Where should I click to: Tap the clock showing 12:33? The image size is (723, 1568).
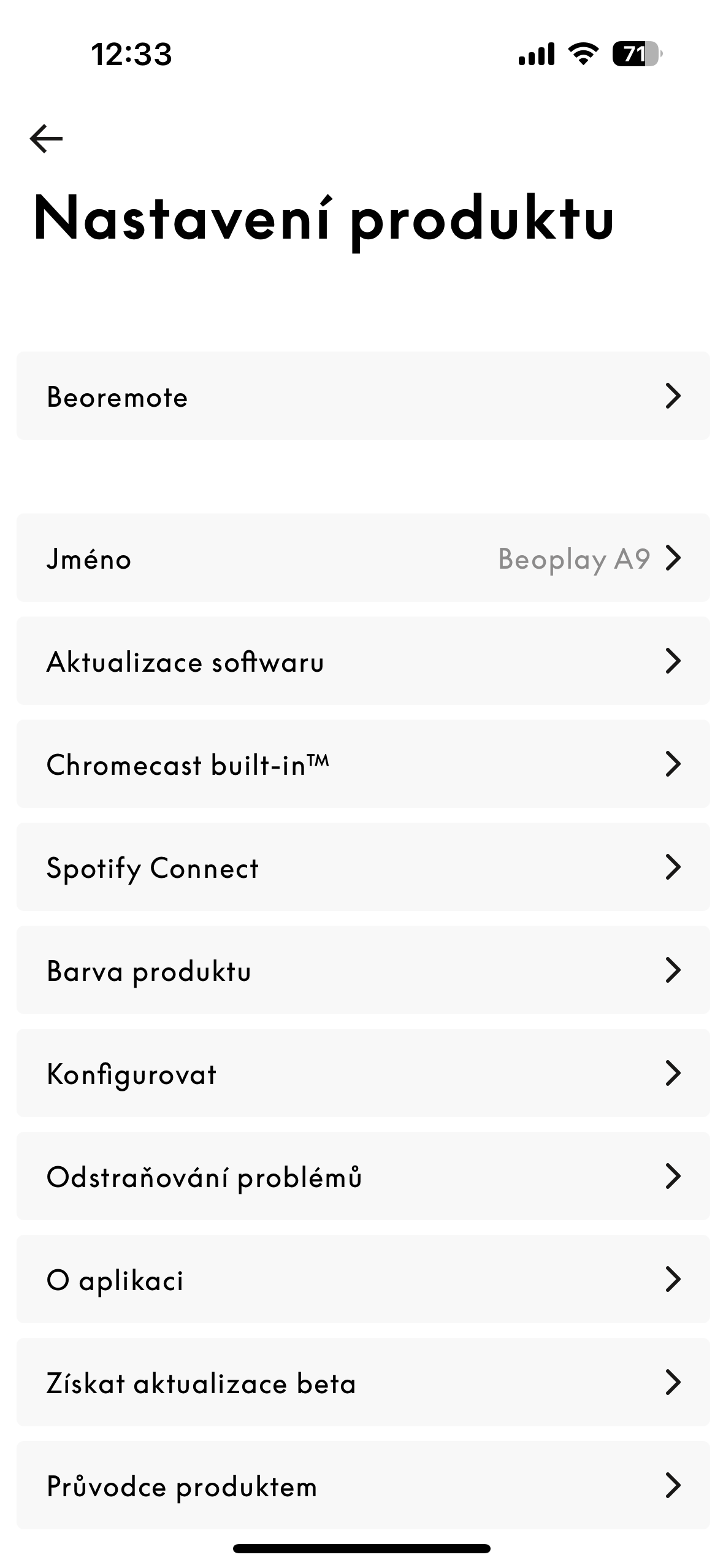click(132, 54)
